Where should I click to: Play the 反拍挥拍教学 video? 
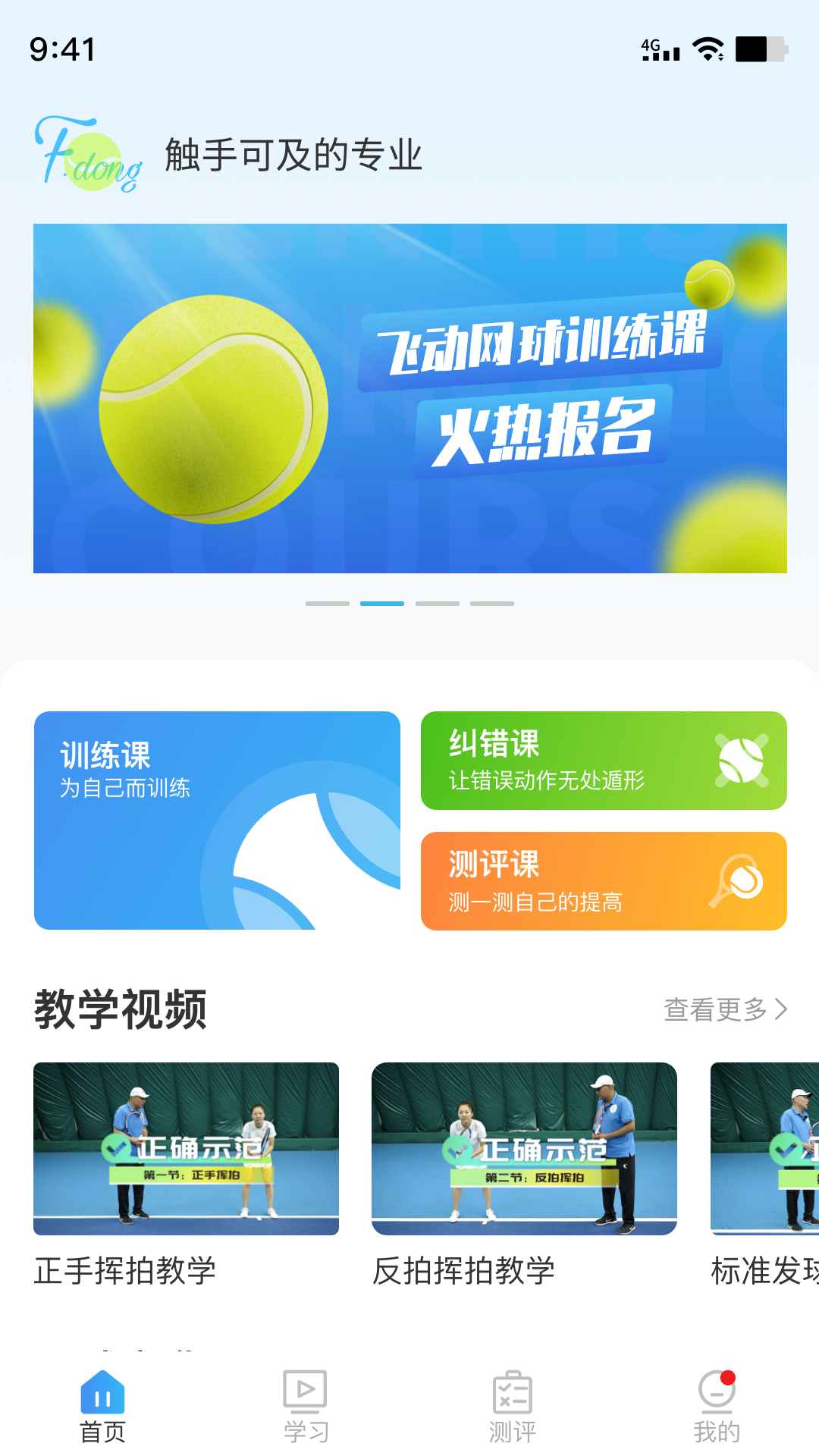point(523,1150)
